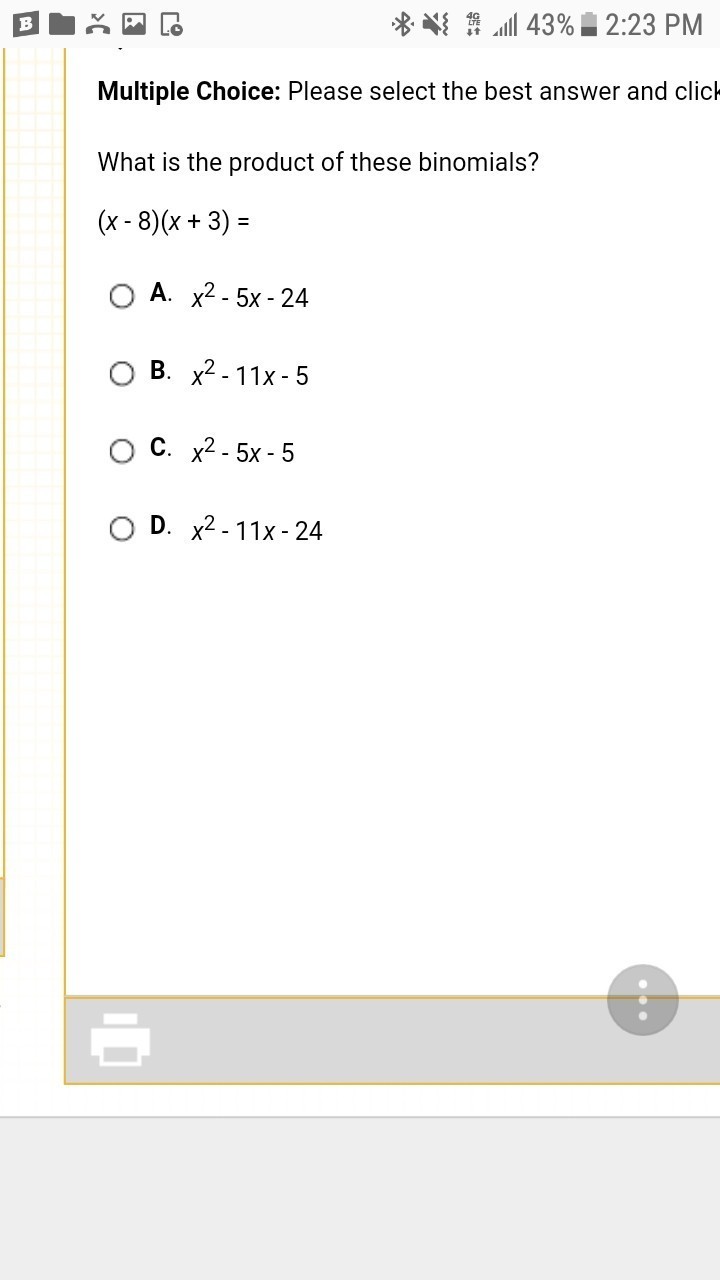Tap the printer icon to print
Screen dimensions: 720x1280
click(x=121, y=1040)
